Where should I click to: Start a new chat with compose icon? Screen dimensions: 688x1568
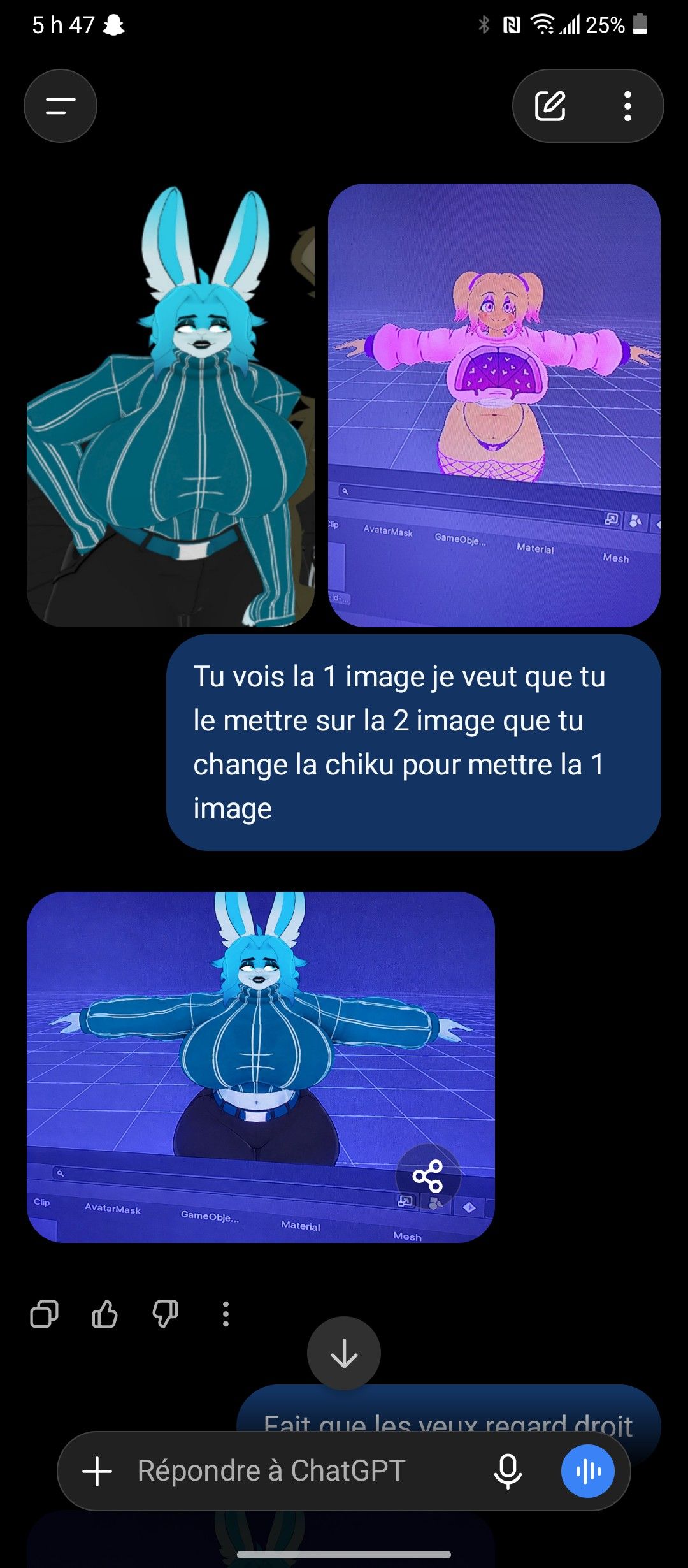550,106
